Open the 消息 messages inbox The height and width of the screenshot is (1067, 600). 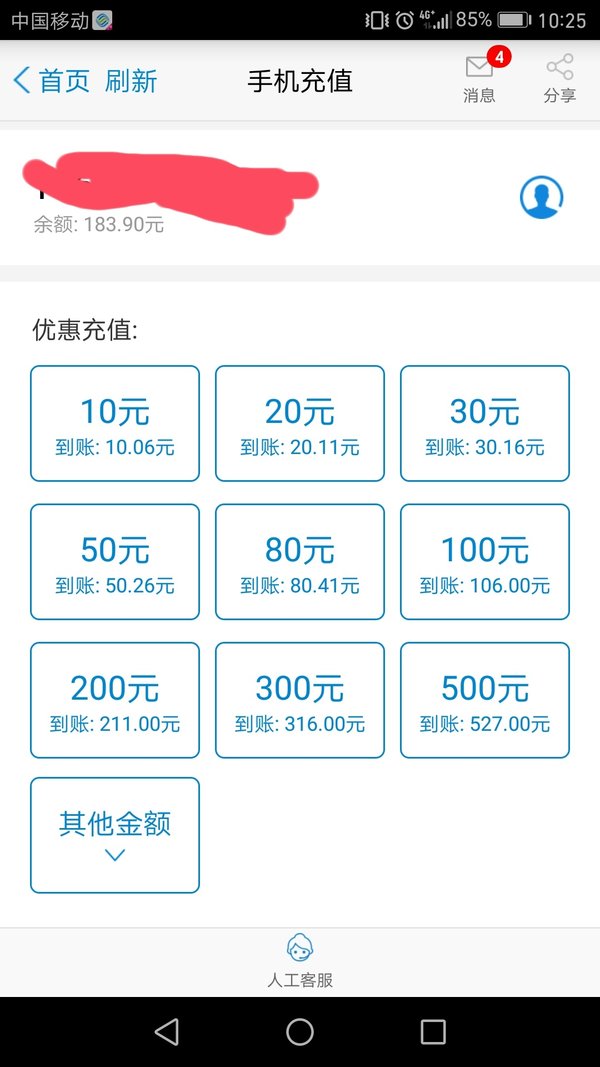480,79
